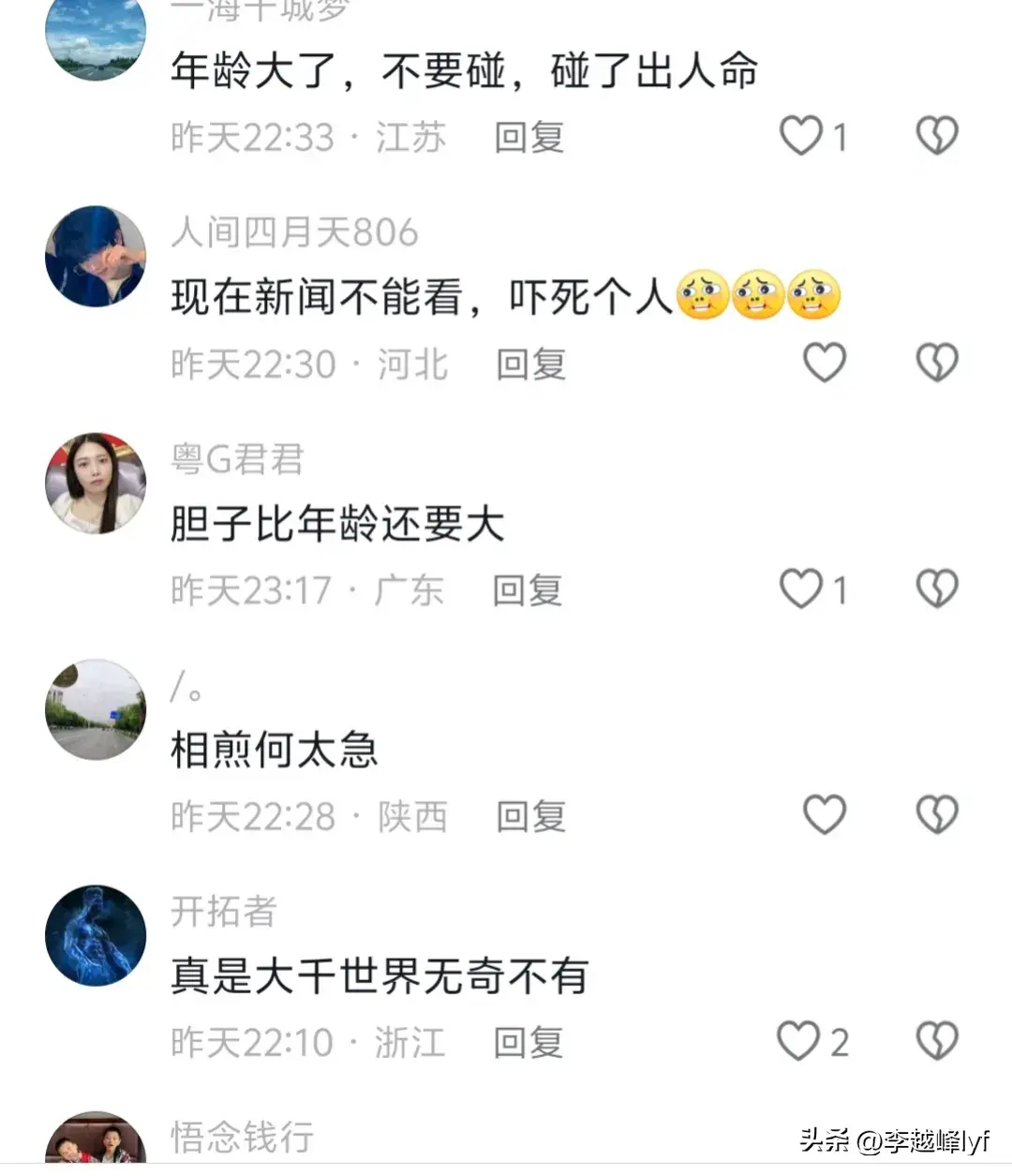The image size is (1012, 1176).
Task: Like 人间四月天806's comment
Action: click(x=825, y=364)
